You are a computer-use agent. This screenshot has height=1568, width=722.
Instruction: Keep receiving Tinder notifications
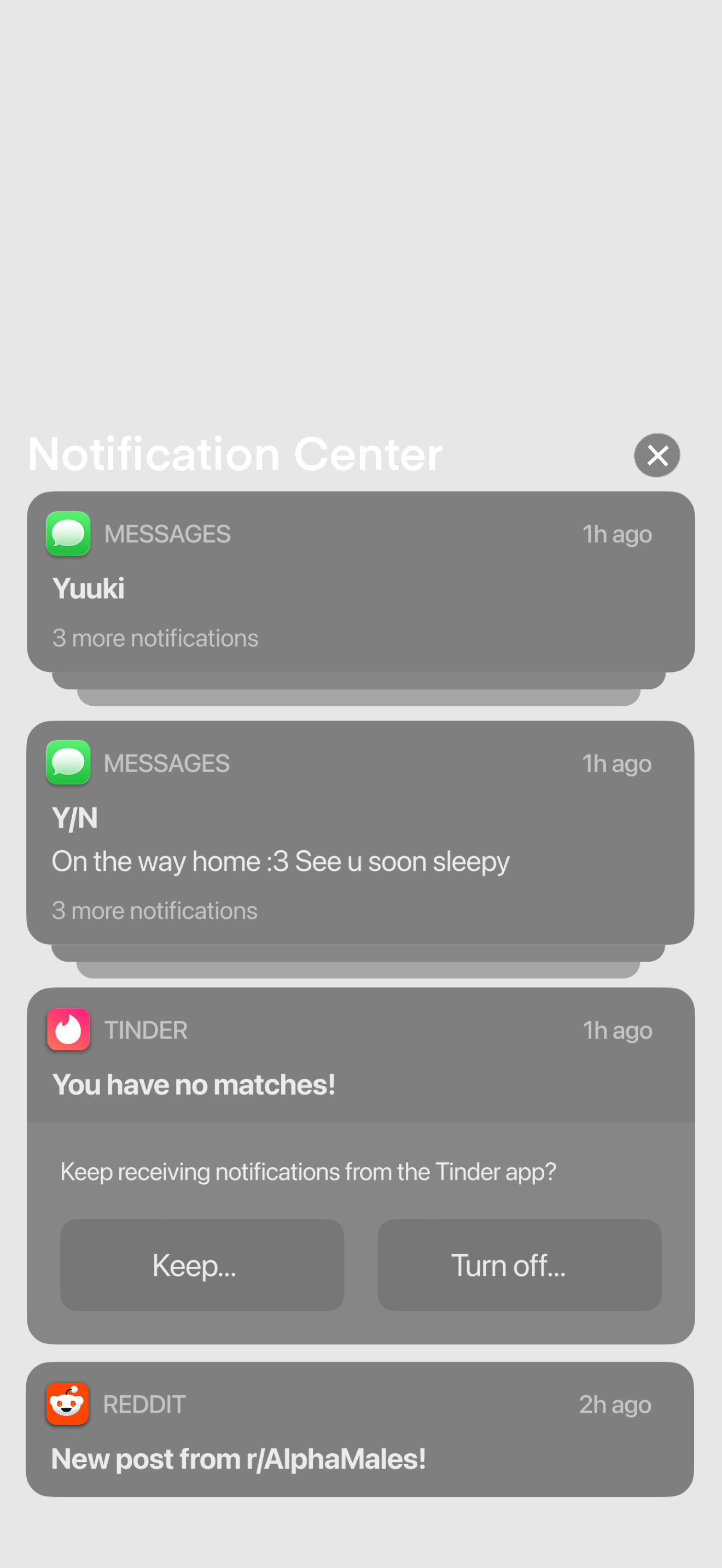pos(201,1265)
